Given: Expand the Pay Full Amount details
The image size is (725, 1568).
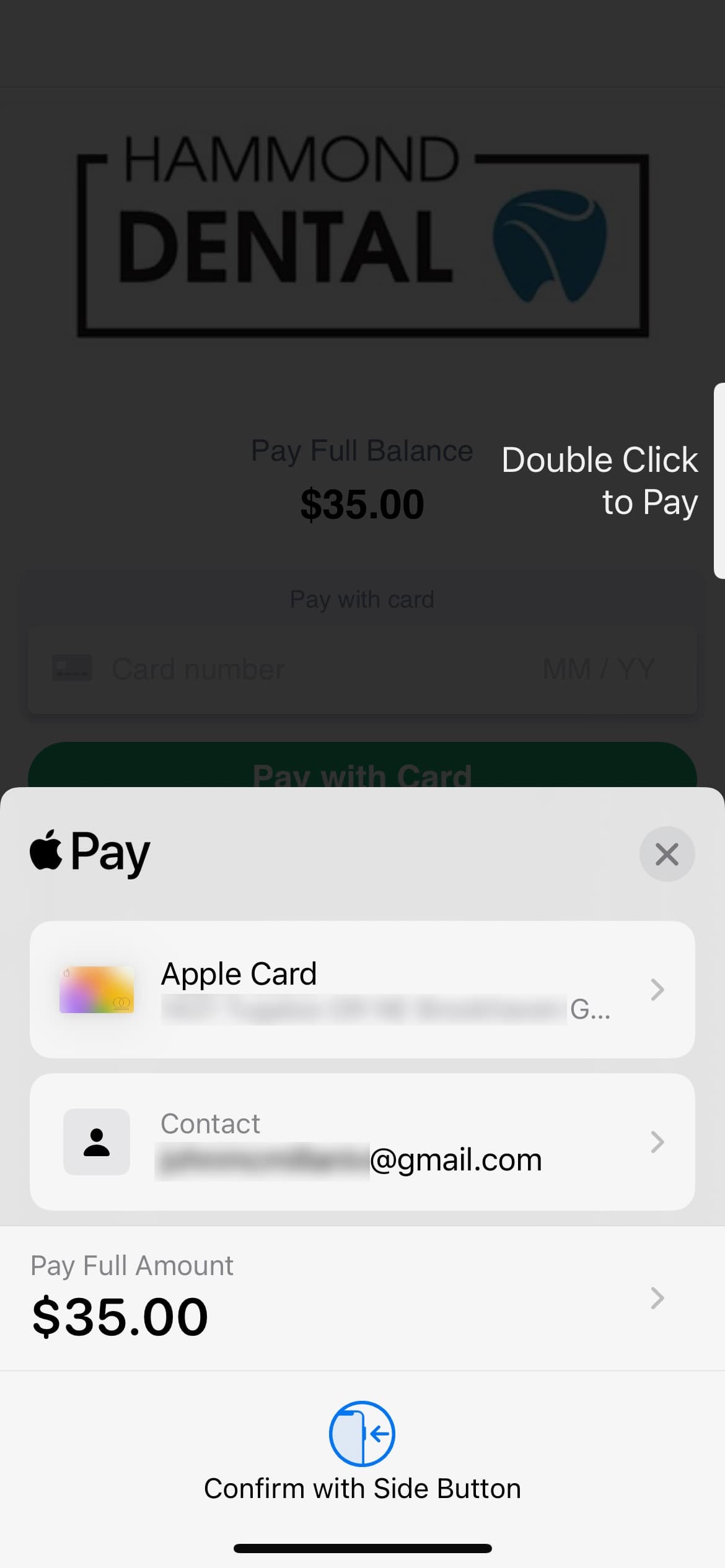Looking at the screenshot, I should pyautogui.click(x=362, y=1297).
